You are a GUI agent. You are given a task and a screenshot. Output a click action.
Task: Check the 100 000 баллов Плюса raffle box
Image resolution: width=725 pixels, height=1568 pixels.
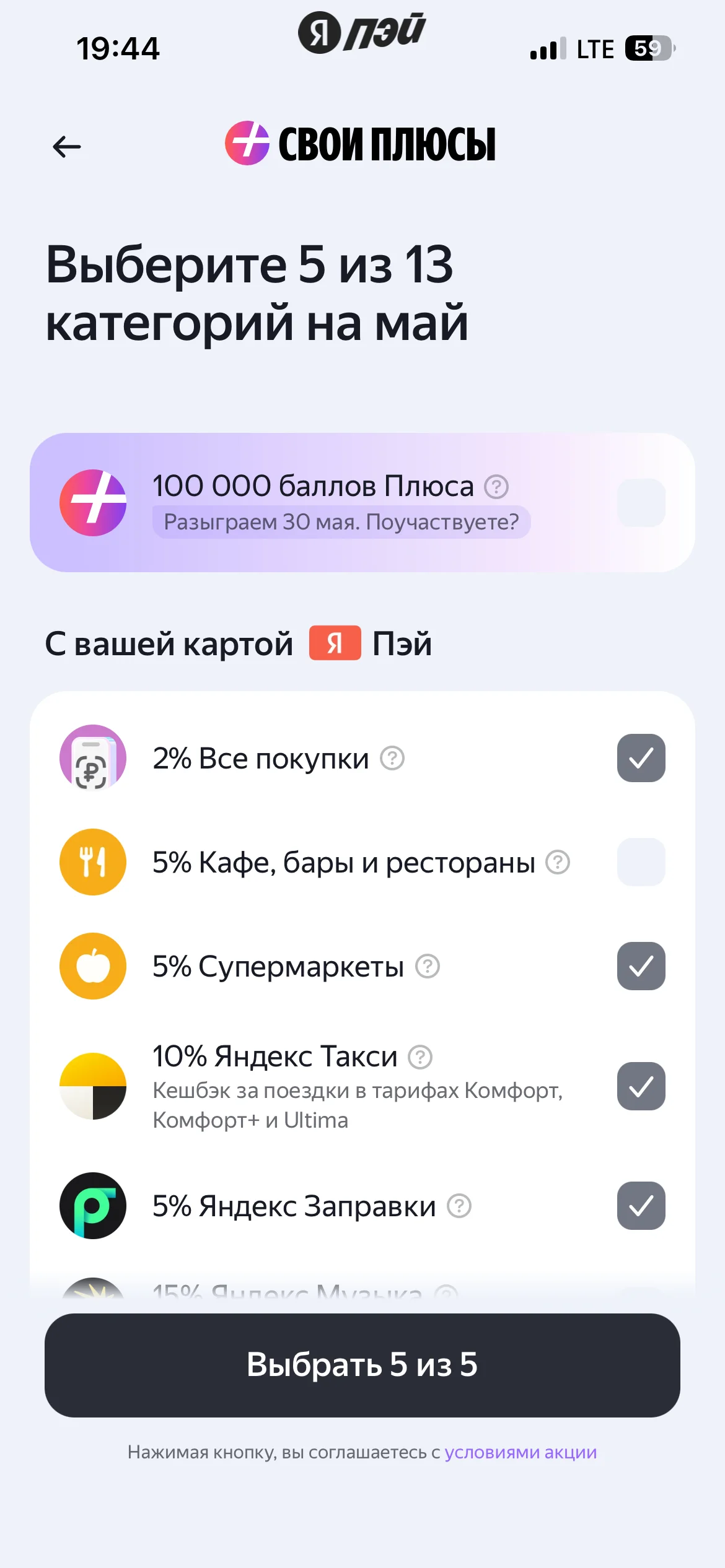point(641,503)
